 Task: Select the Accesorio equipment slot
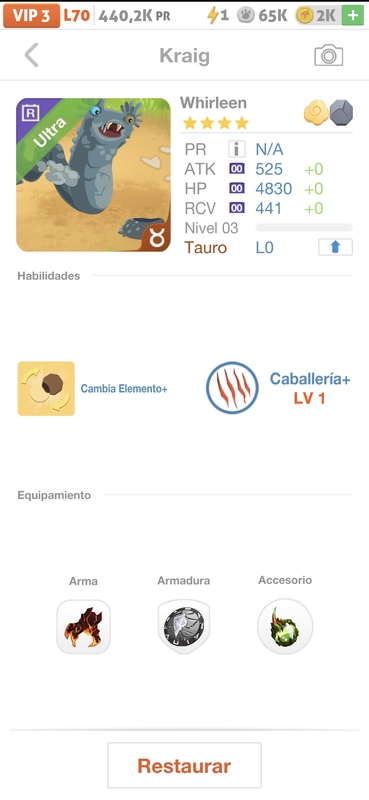pyautogui.click(x=285, y=627)
